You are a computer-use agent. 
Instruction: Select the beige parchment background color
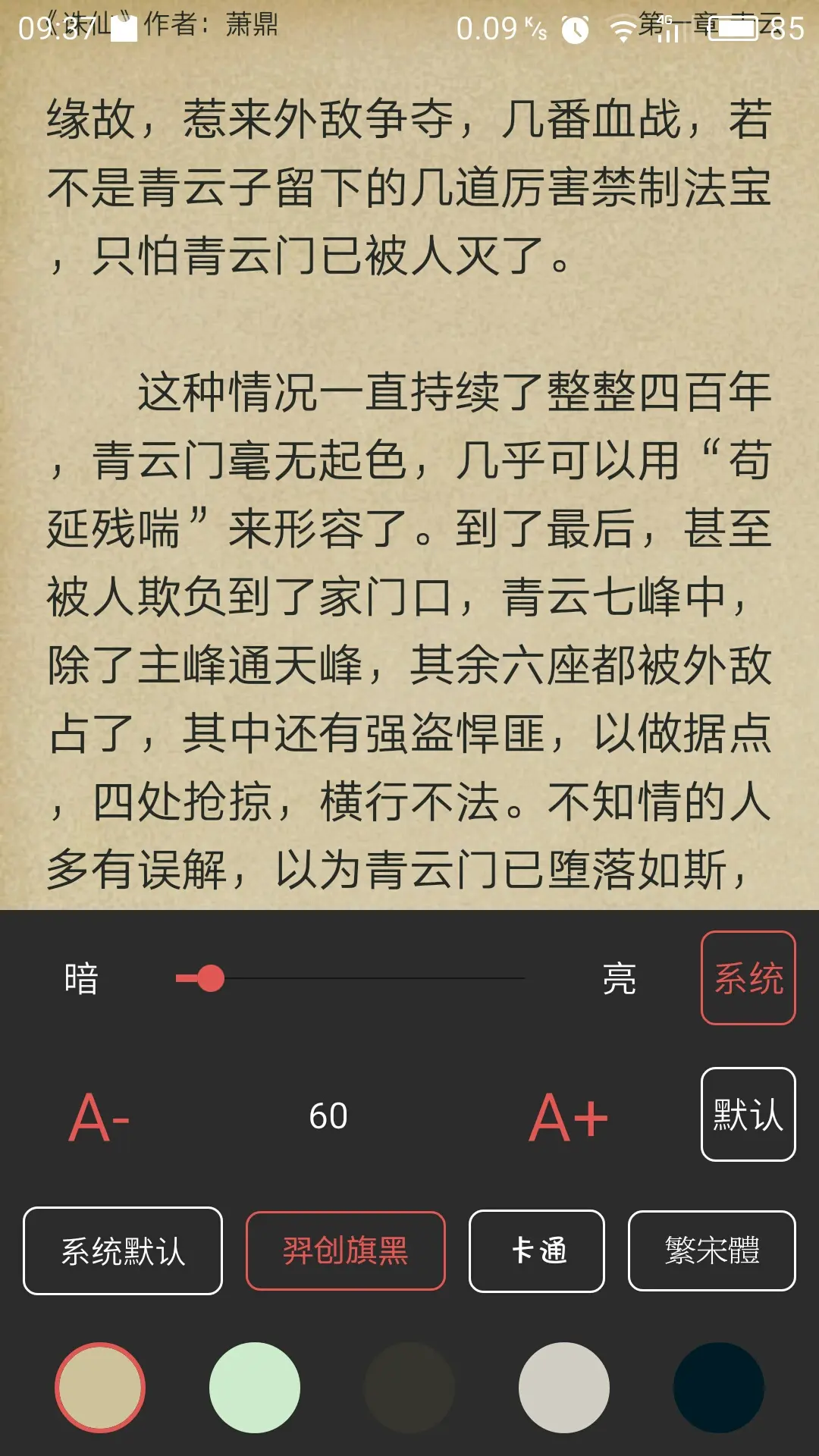click(100, 1388)
